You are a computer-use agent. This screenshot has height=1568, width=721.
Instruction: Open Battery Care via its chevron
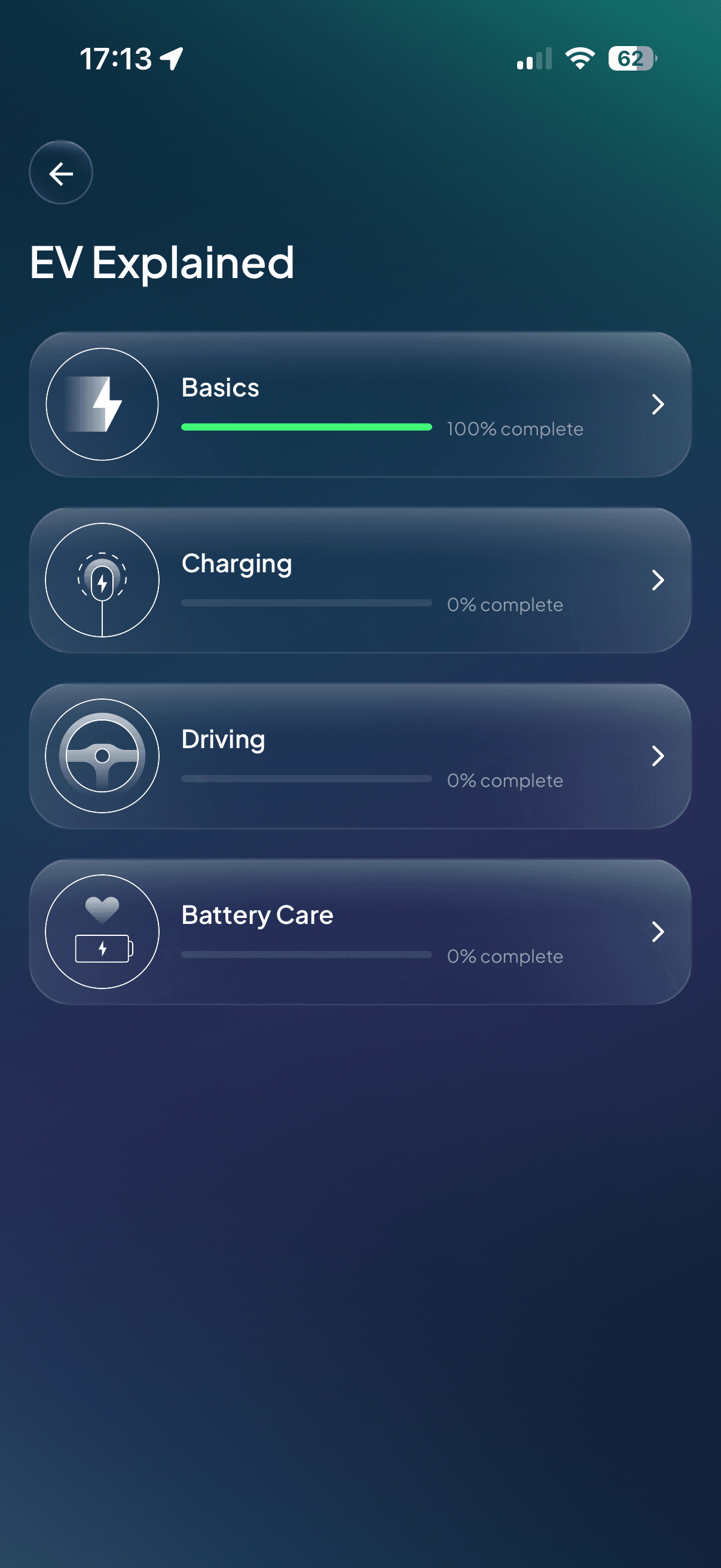pos(658,931)
